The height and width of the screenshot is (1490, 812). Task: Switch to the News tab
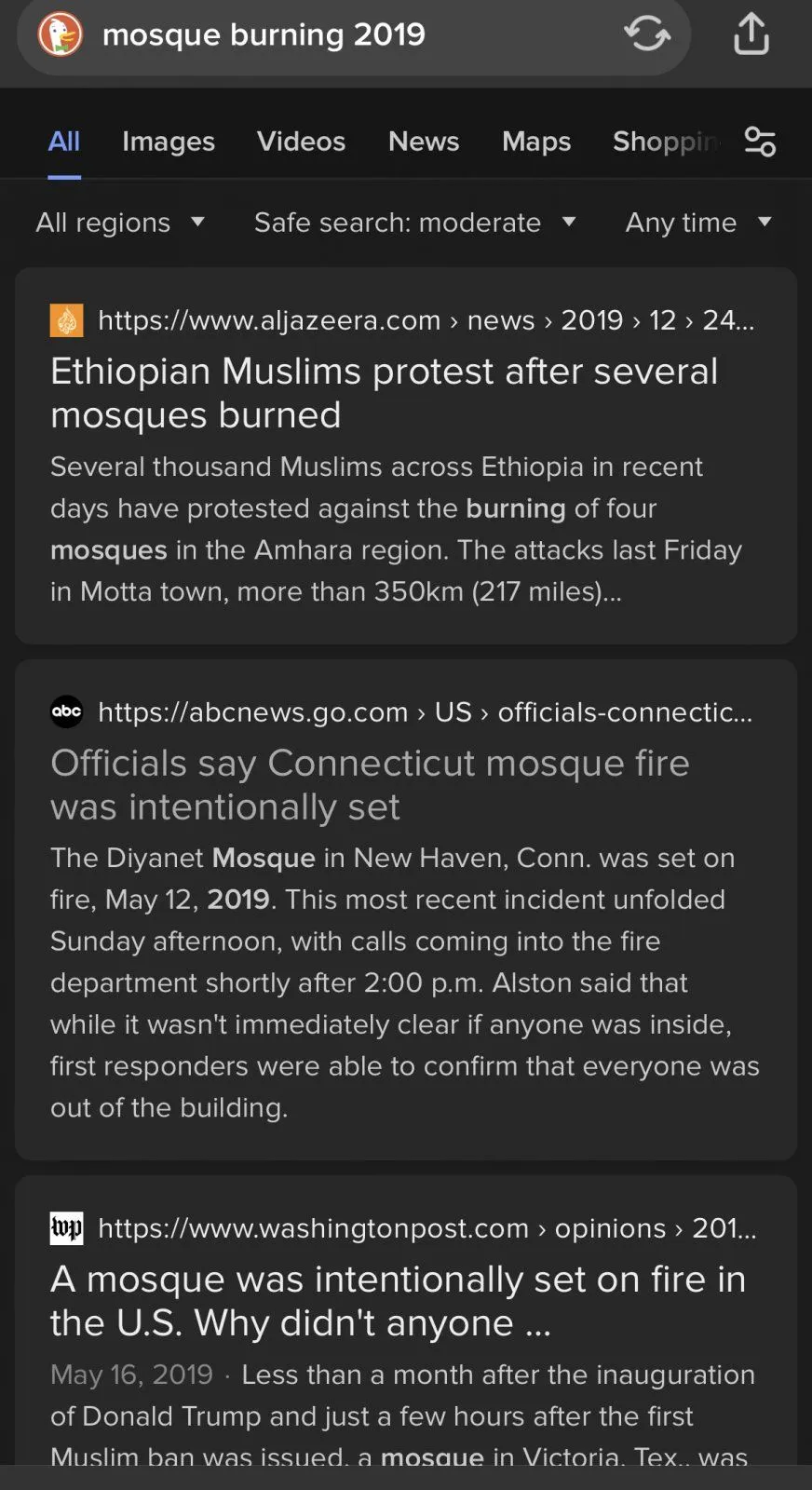pos(424,142)
